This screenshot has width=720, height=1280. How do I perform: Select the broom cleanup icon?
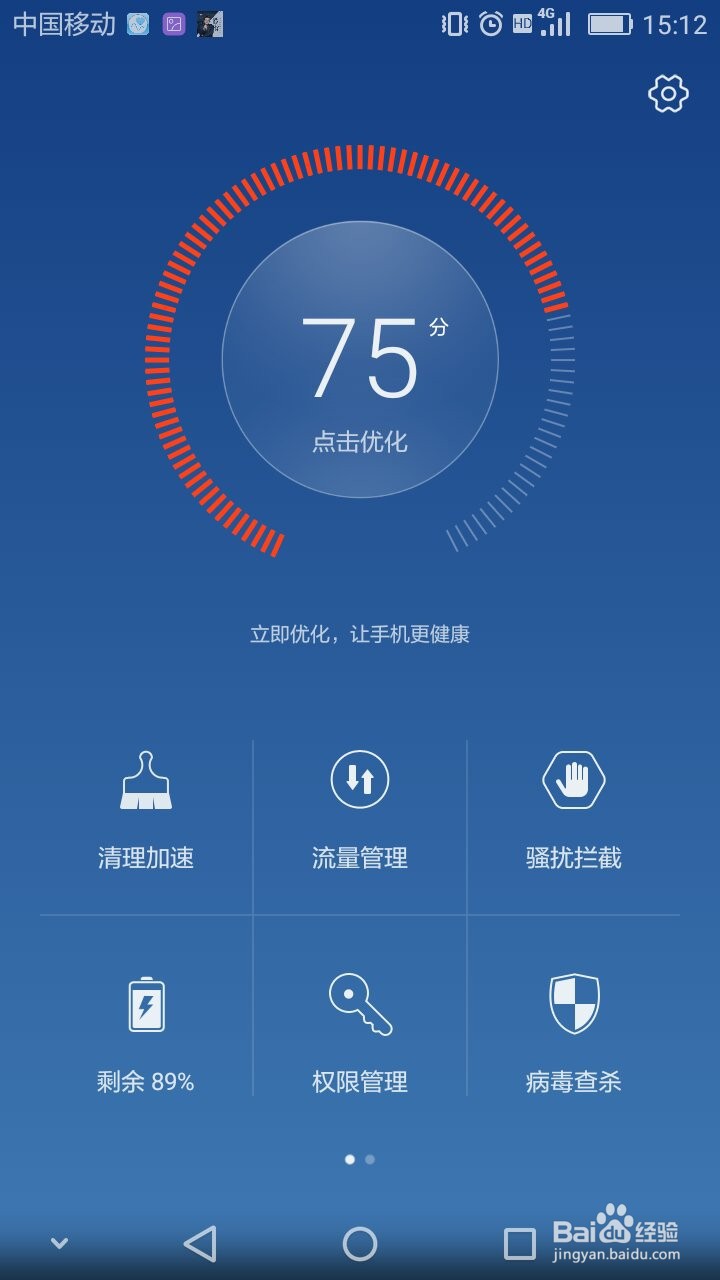(147, 780)
